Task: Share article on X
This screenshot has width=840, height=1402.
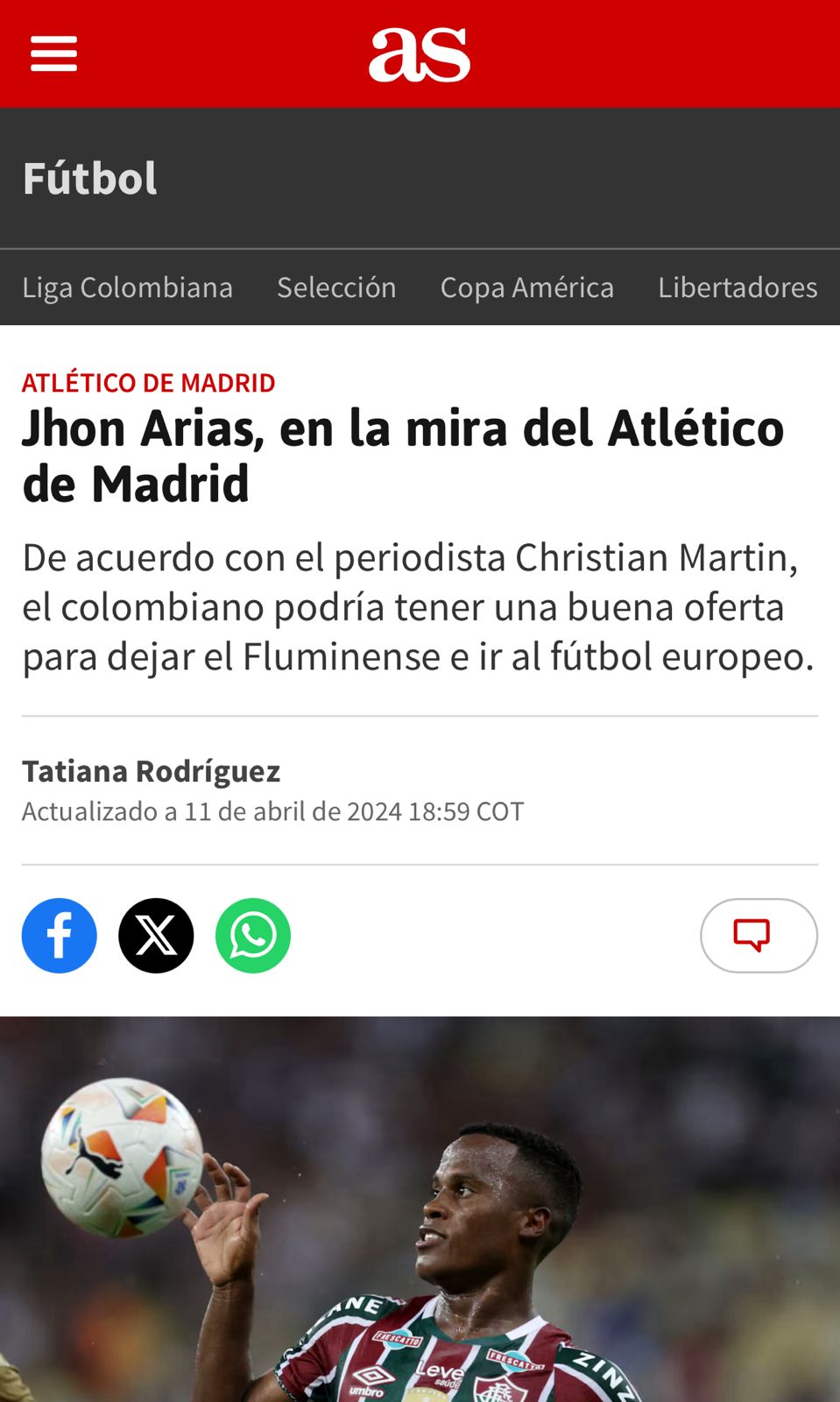Action: pyautogui.click(x=156, y=936)
